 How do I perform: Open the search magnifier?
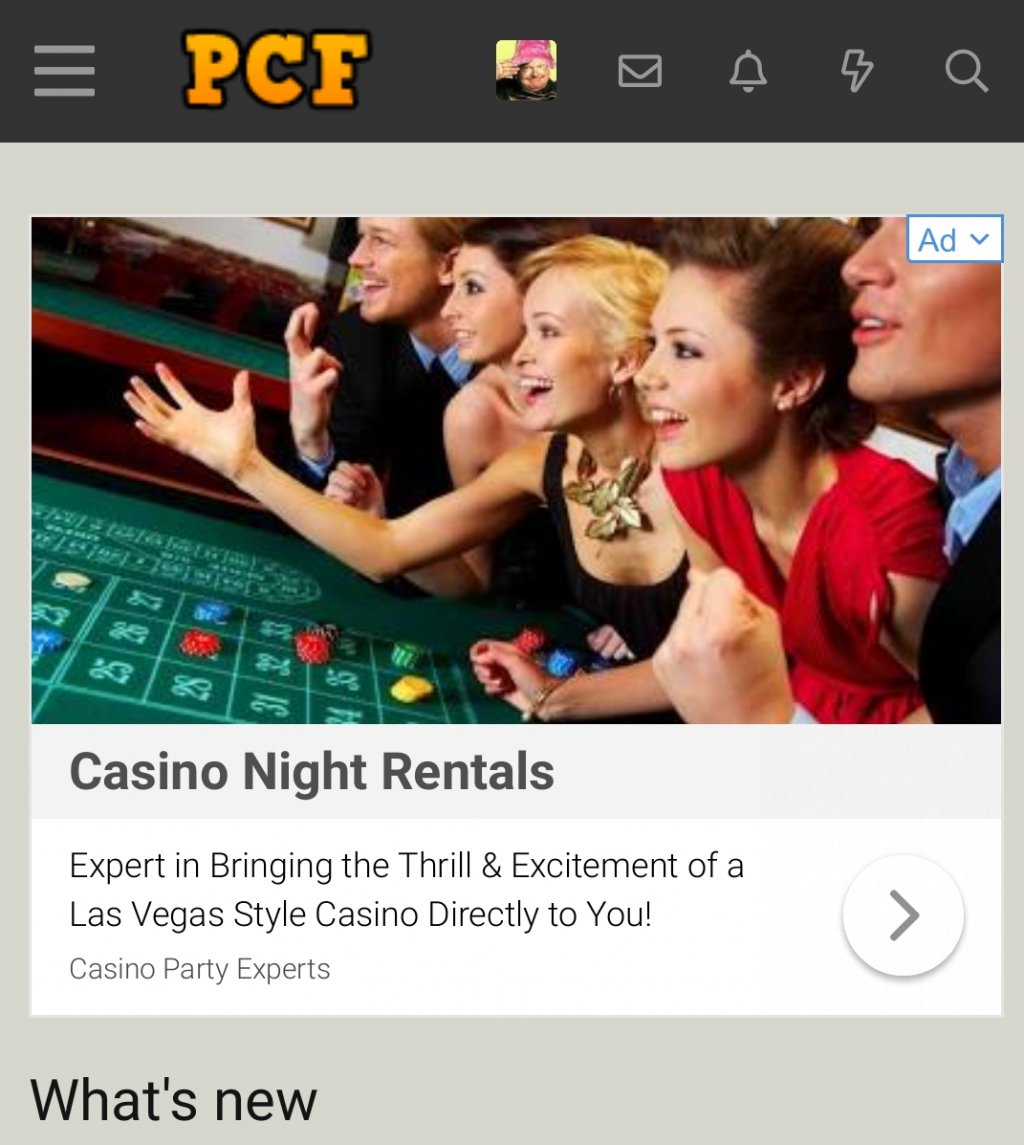(x=966, y=71)
